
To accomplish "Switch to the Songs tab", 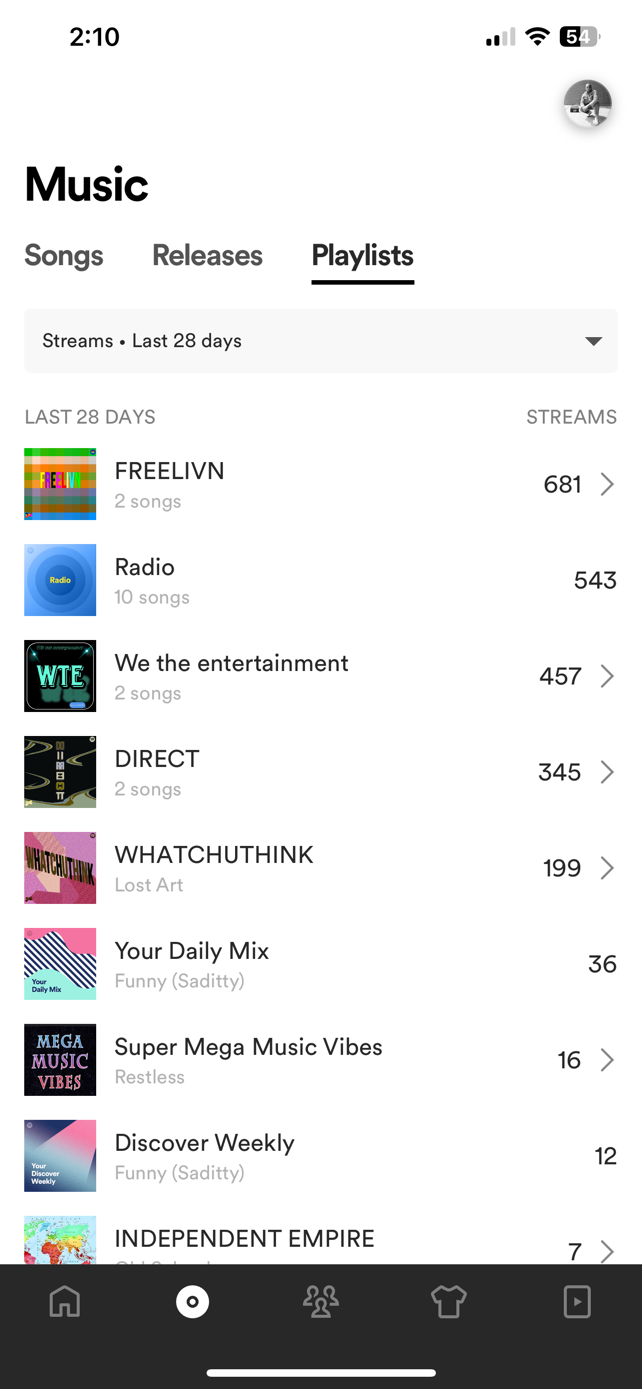I will [x=64, y=256].
